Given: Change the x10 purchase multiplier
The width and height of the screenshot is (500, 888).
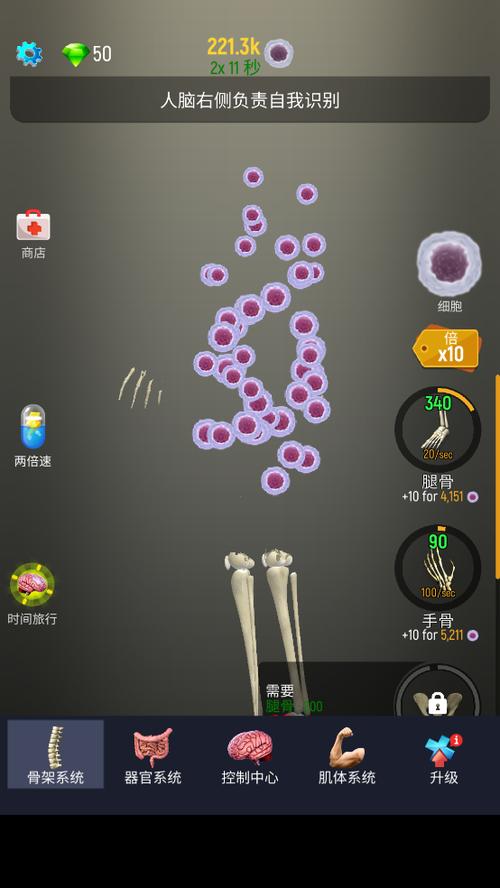Looking at the screenshot, I should [x=447, y=347].
